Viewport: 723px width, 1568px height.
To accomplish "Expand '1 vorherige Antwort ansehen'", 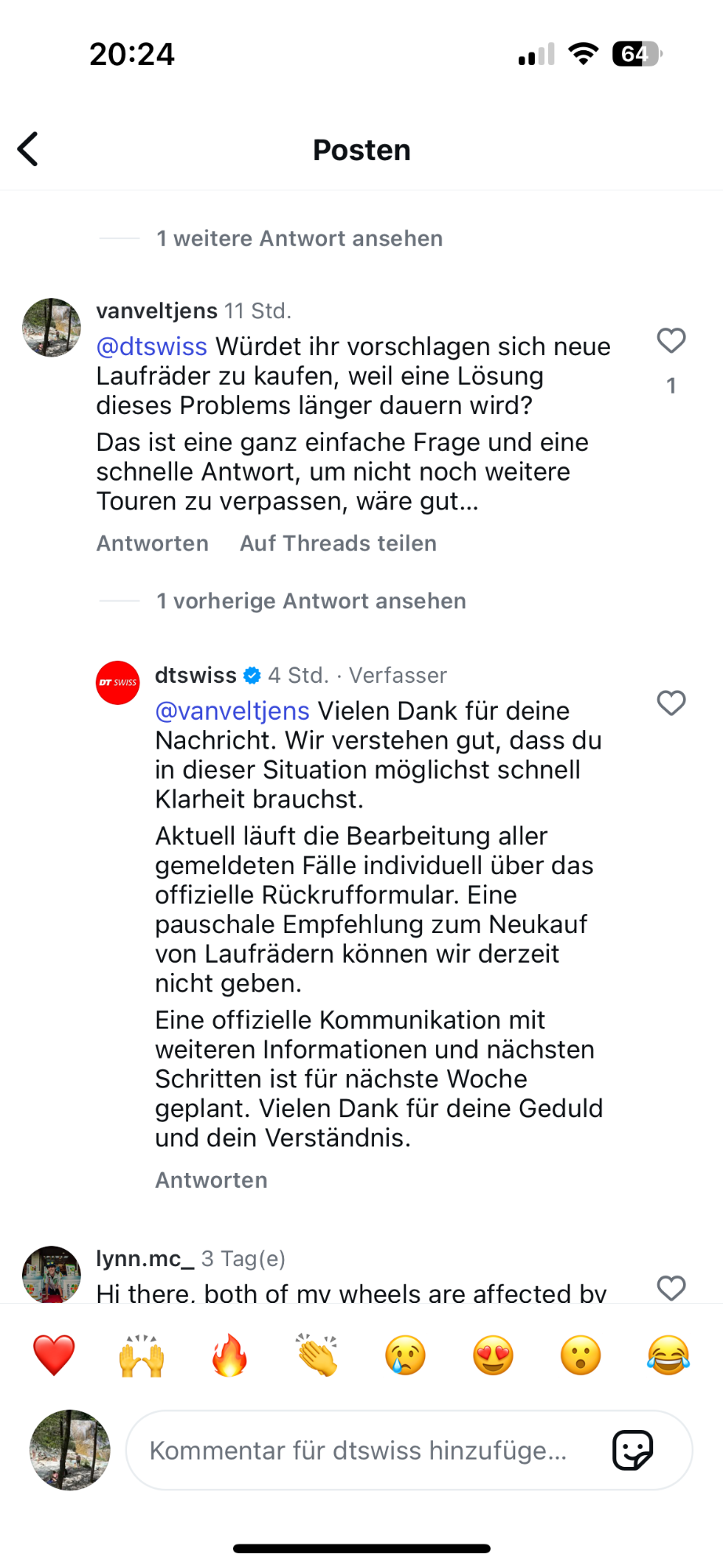I will [x=311, y=601].
